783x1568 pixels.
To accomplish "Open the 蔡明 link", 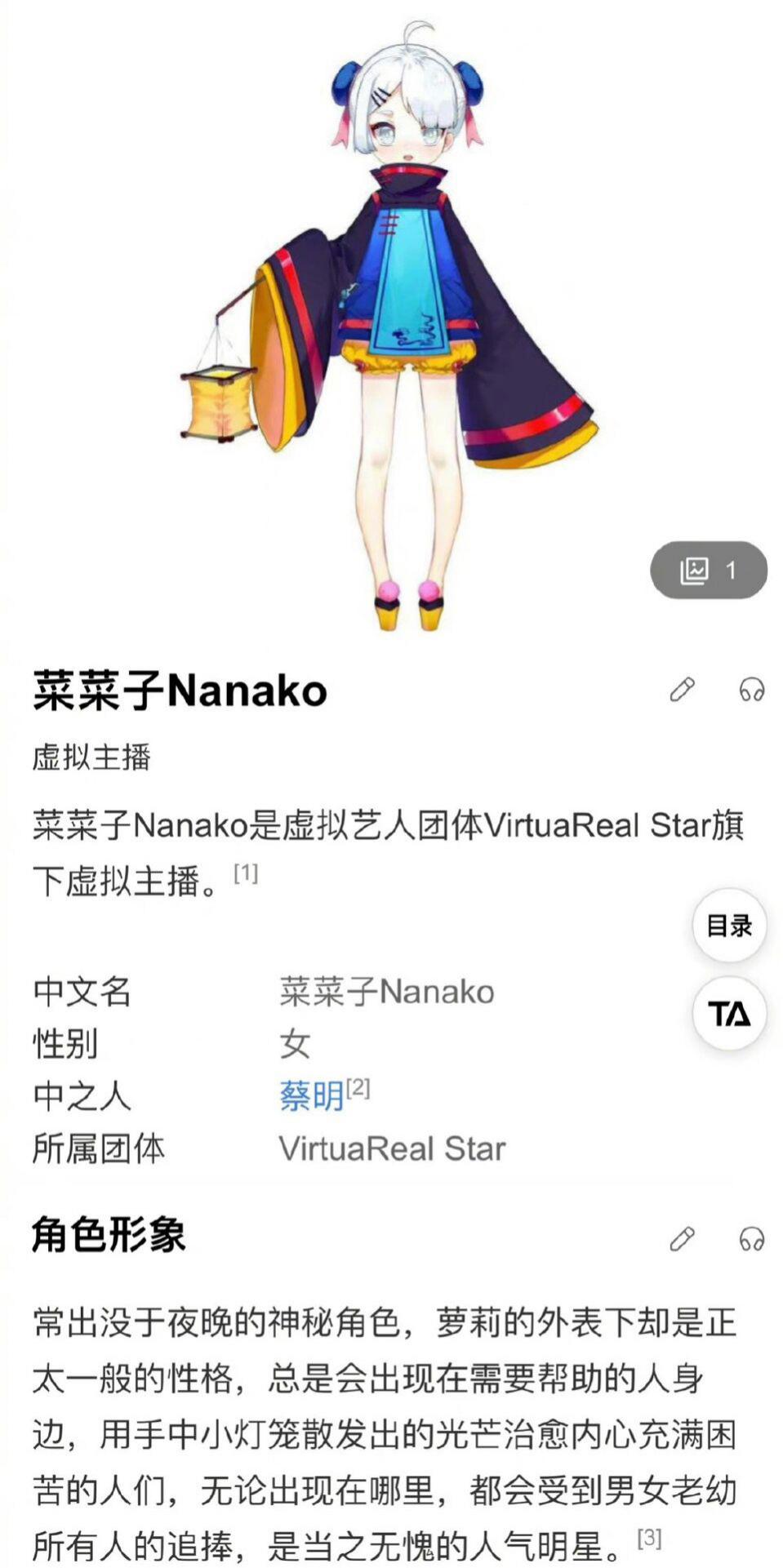I will [x=311, y=1095].
